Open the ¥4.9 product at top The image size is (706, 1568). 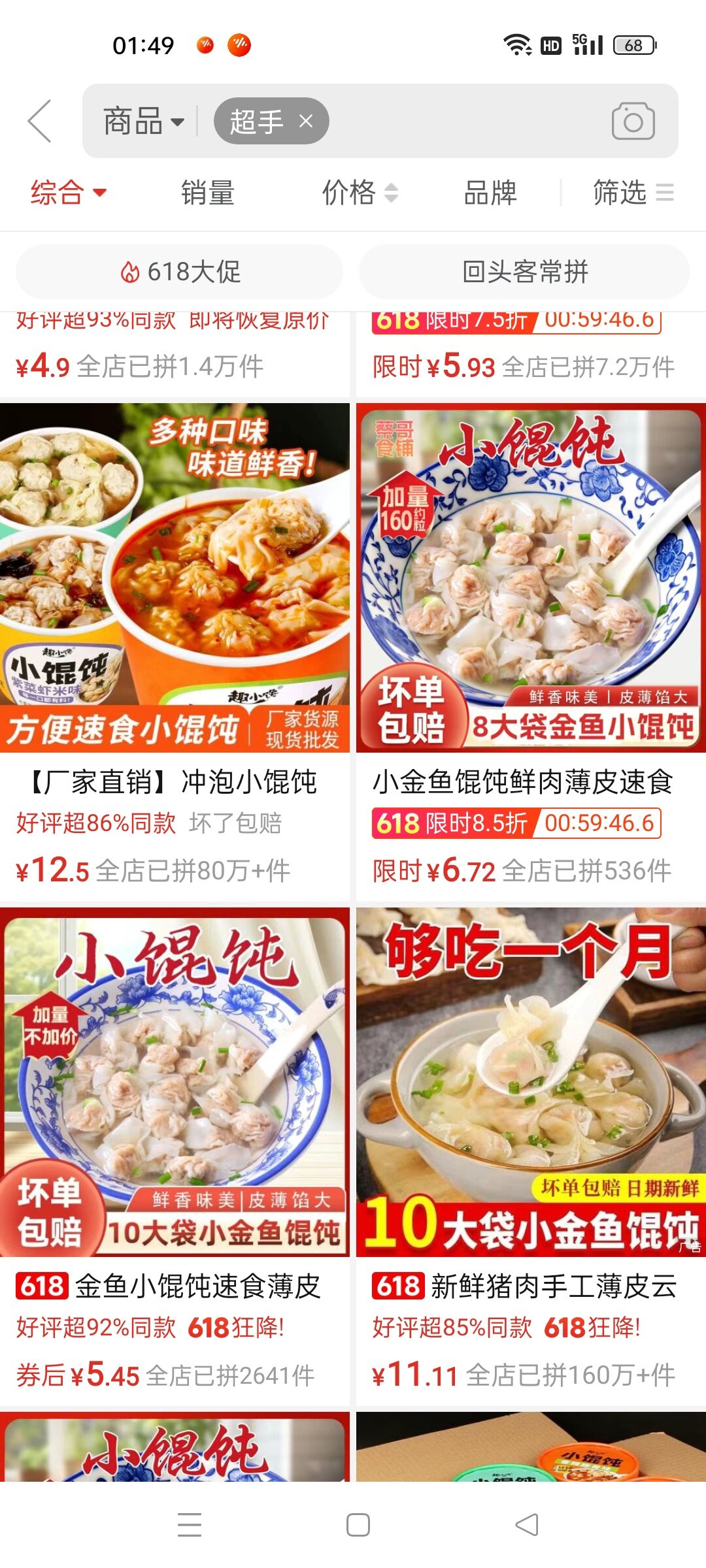coord(175,354)
